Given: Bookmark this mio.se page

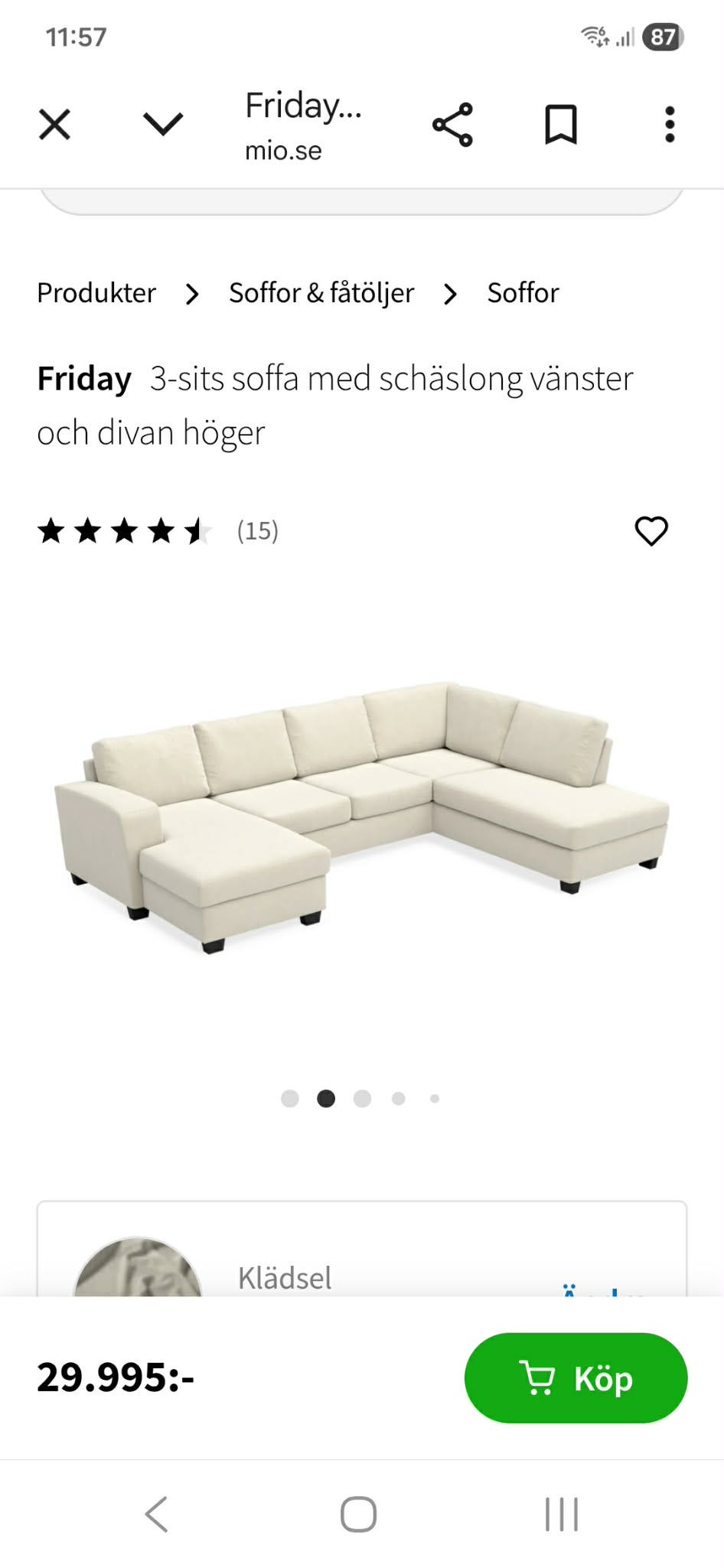Looking at the screenshot, I should tap(562, 122).
